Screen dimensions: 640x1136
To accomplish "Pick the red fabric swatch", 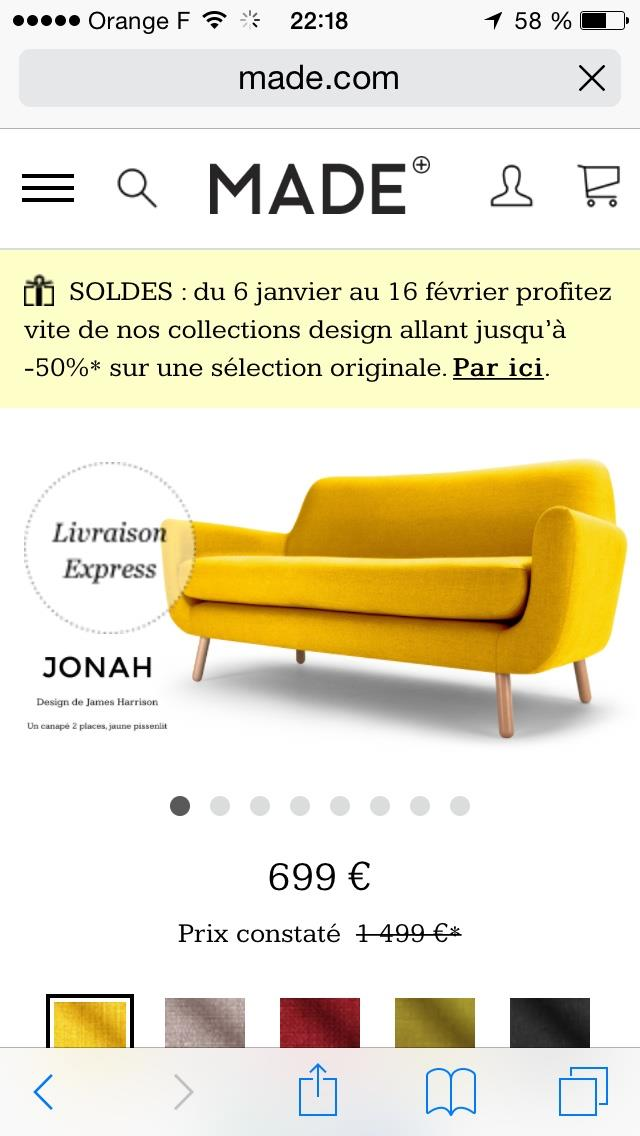I will point(320,1022).
